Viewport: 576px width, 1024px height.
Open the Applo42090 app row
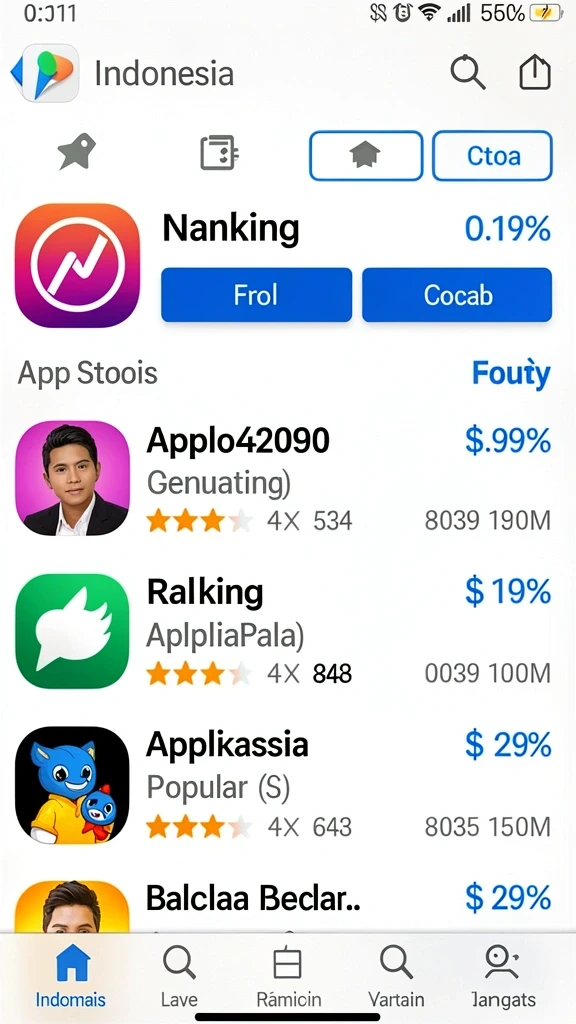pyautogui.click(x=283, y=479)
